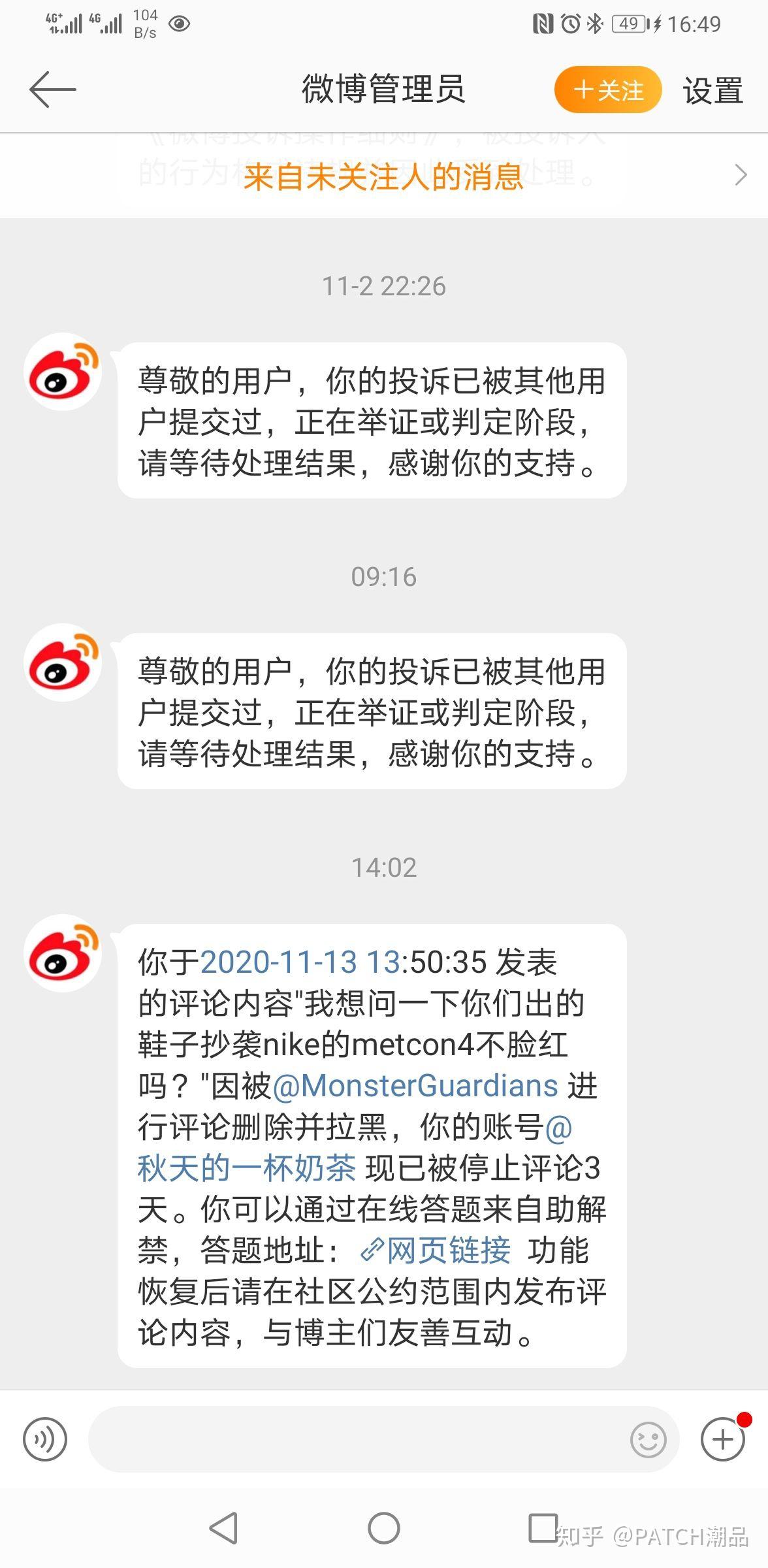The image size is (768, 1568).
Task: Go to the home screen
Action: (384, 1528)
